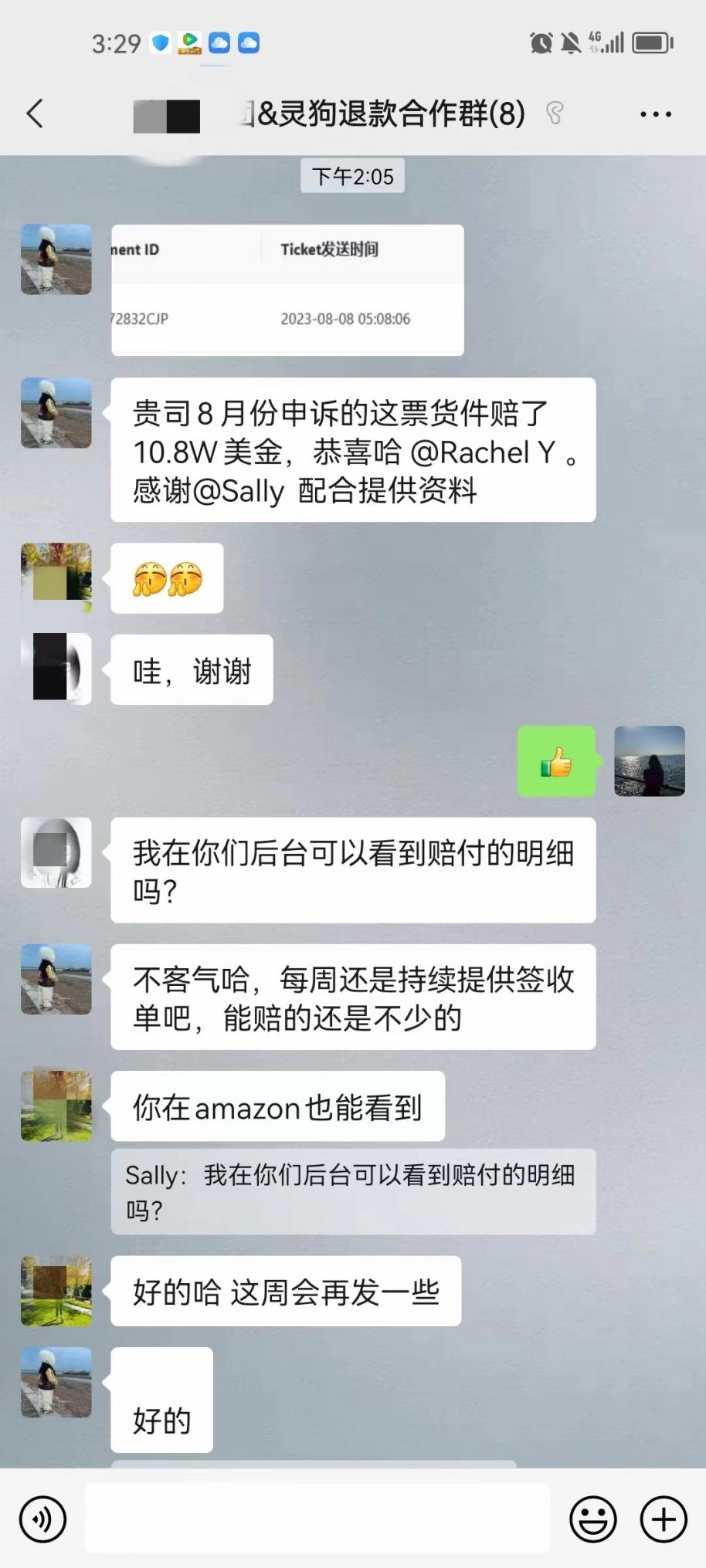Open the emoji picker icon

592,1517
